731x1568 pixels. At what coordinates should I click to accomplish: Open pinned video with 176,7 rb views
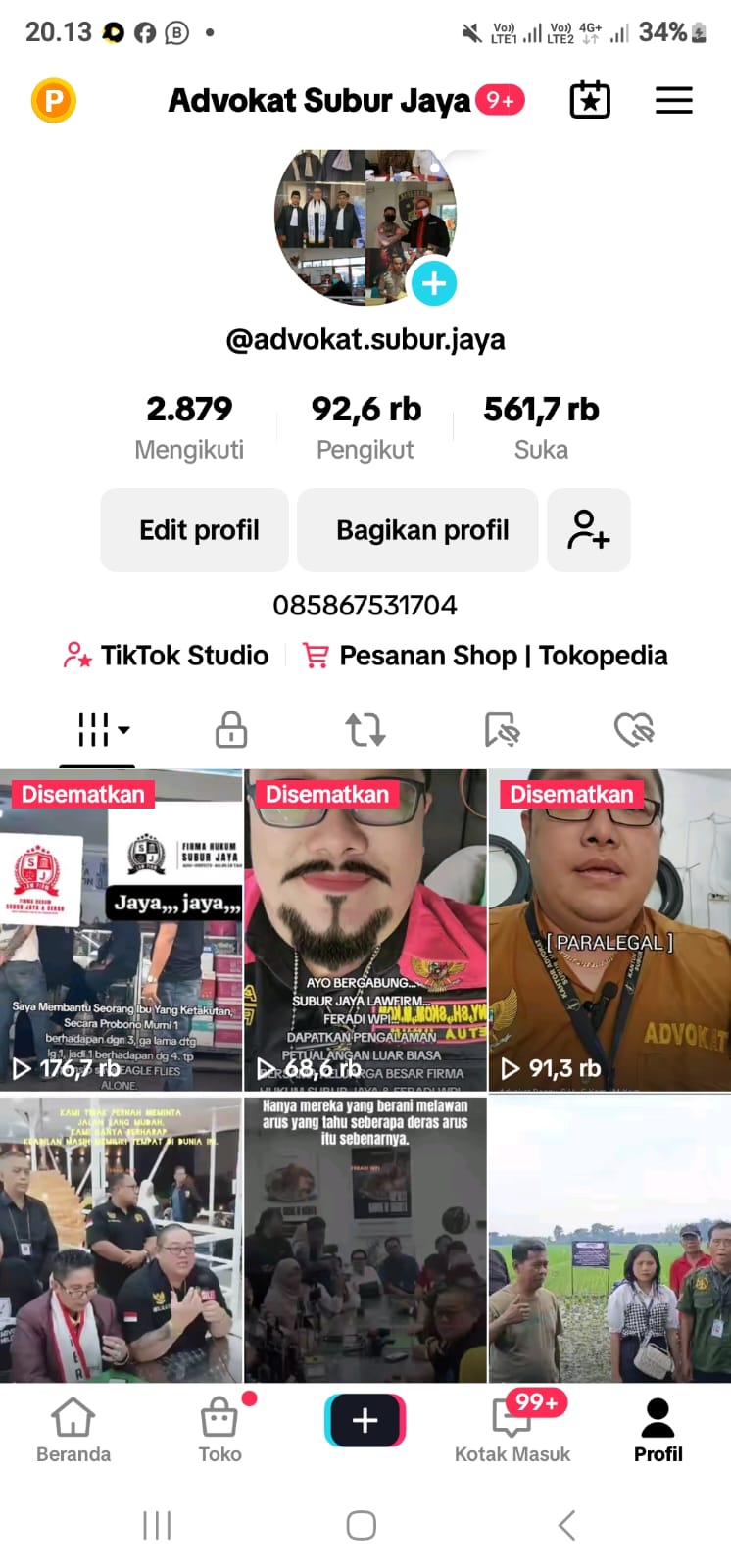pos(121,931)
